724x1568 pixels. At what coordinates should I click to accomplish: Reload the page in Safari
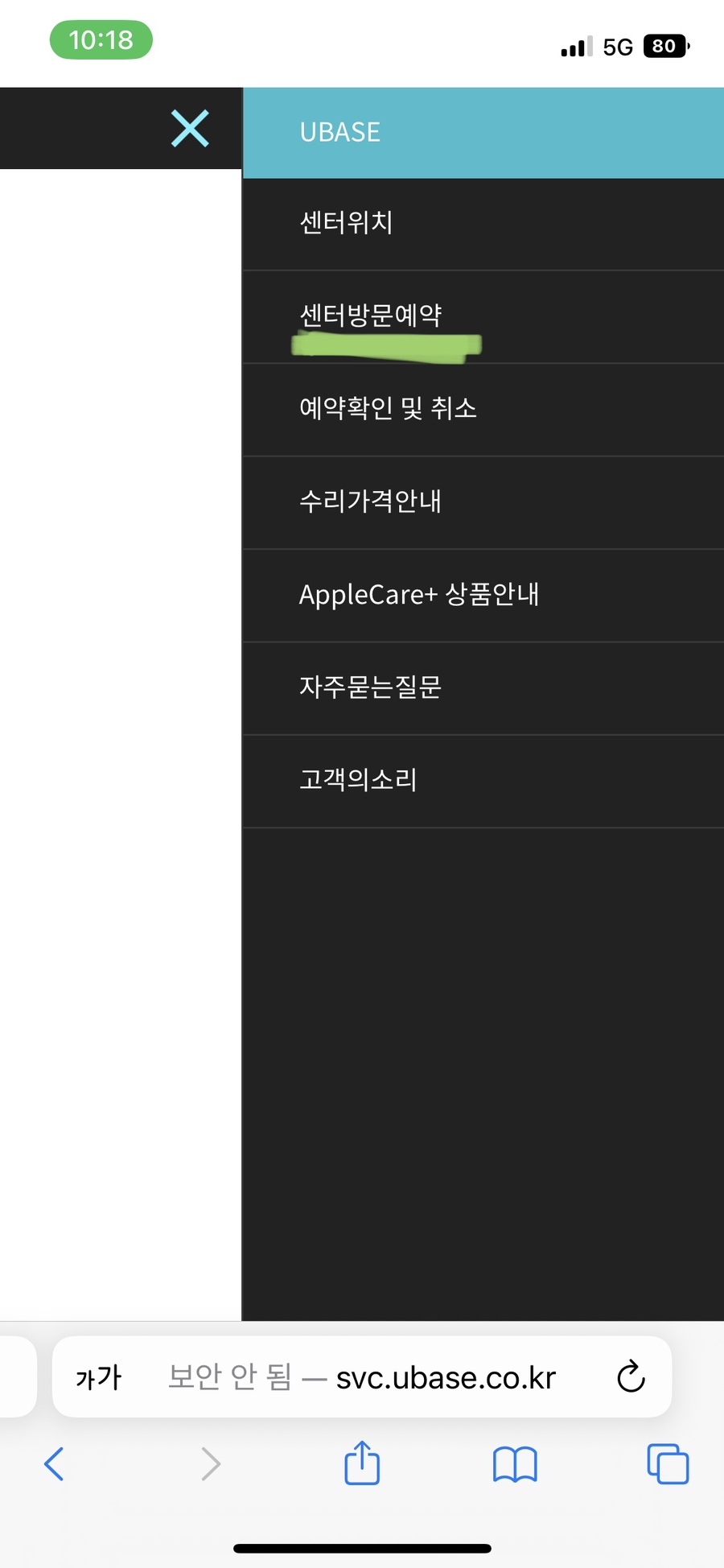pyautogui.click(x=631, y=1376)
